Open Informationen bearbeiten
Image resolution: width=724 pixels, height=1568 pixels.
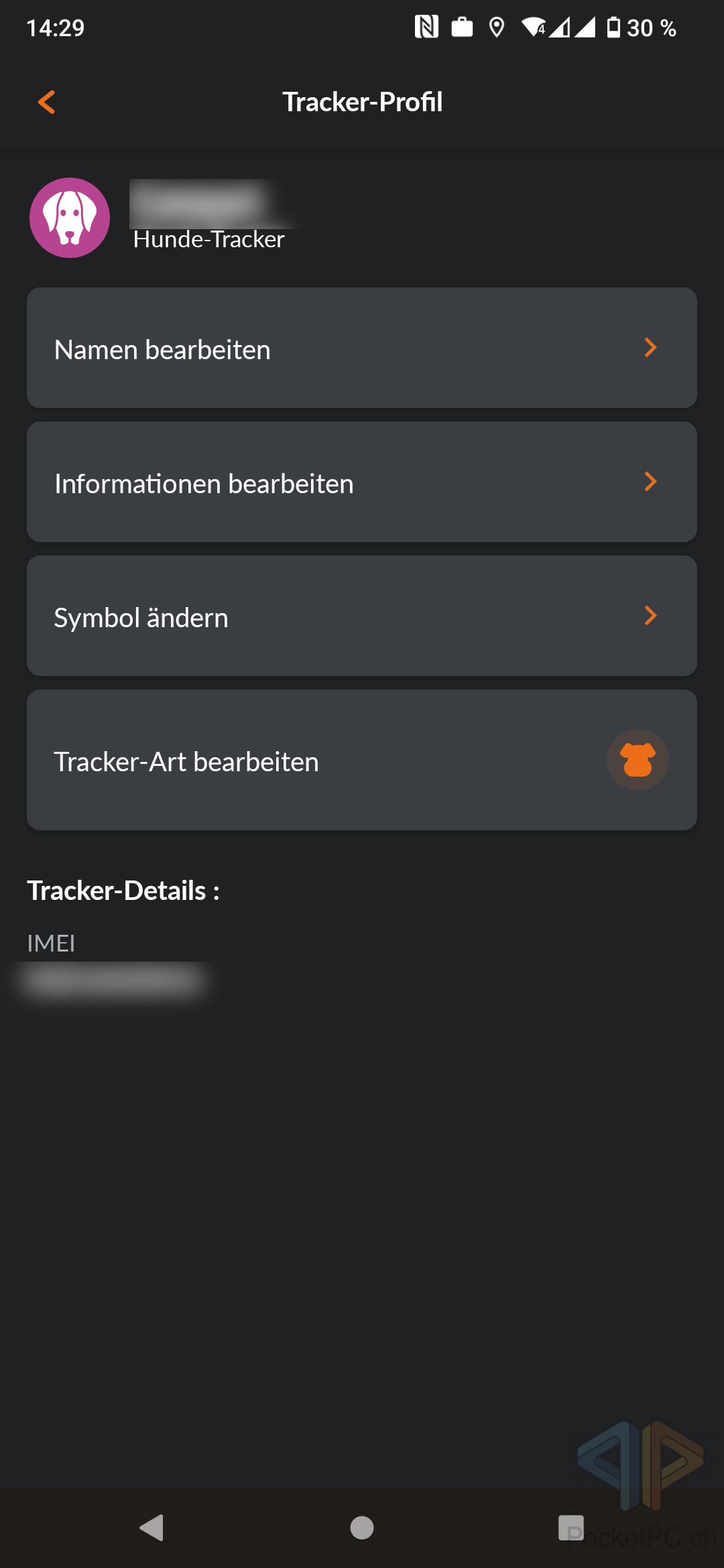(362, 482)
